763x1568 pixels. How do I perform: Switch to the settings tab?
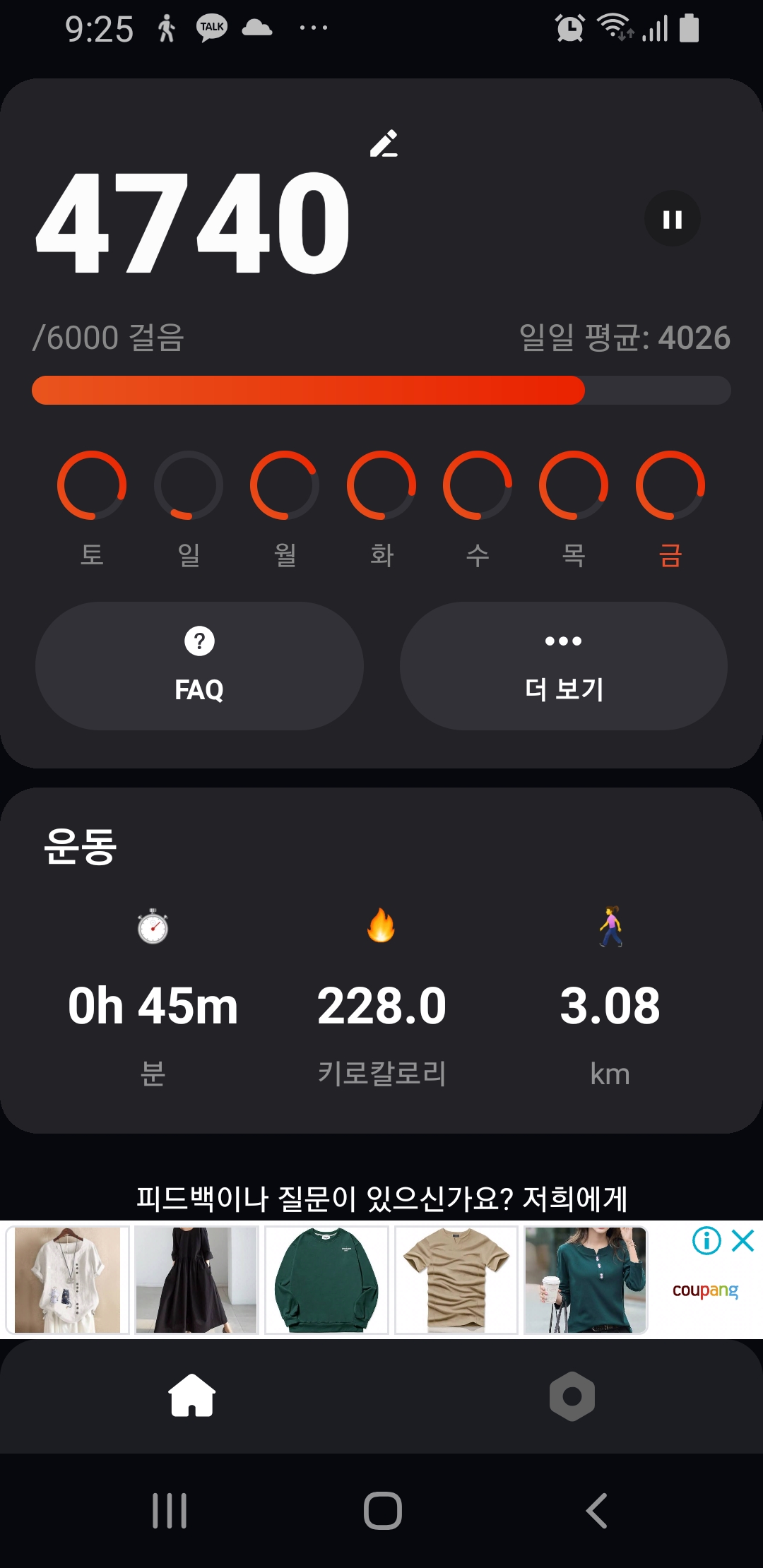(x=572, y=1396)
